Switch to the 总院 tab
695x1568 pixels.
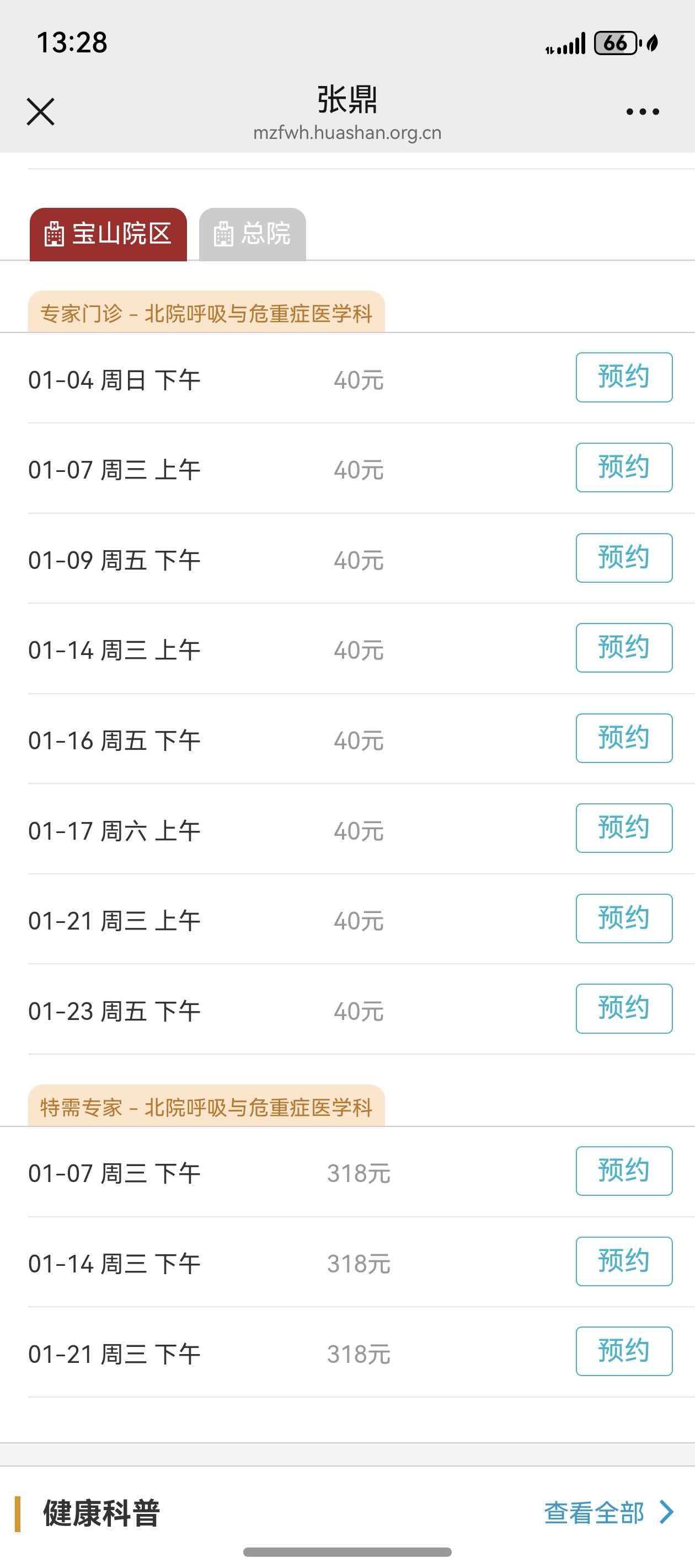point(252,234)
